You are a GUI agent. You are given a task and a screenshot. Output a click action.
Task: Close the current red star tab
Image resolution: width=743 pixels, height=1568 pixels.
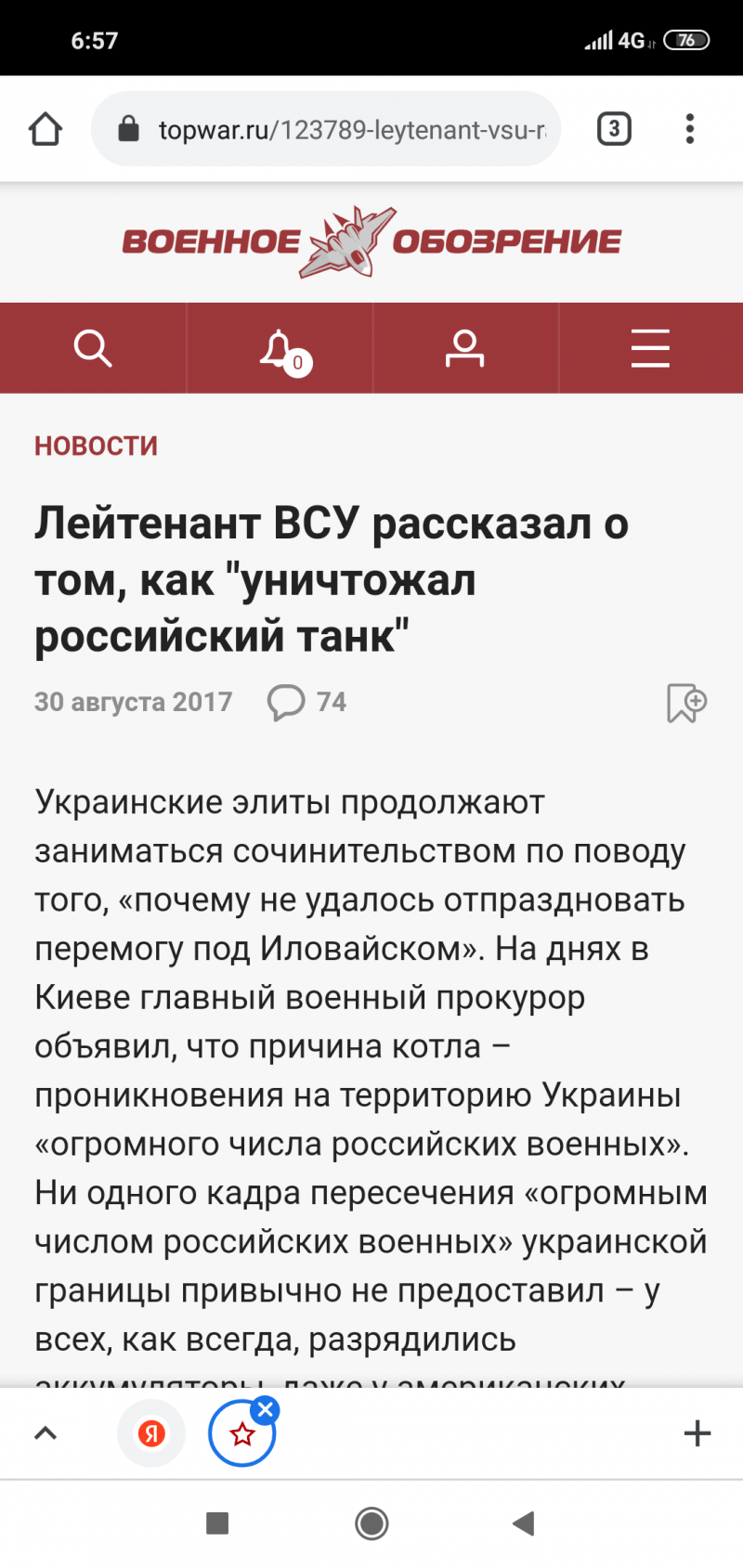[266, 1410]
